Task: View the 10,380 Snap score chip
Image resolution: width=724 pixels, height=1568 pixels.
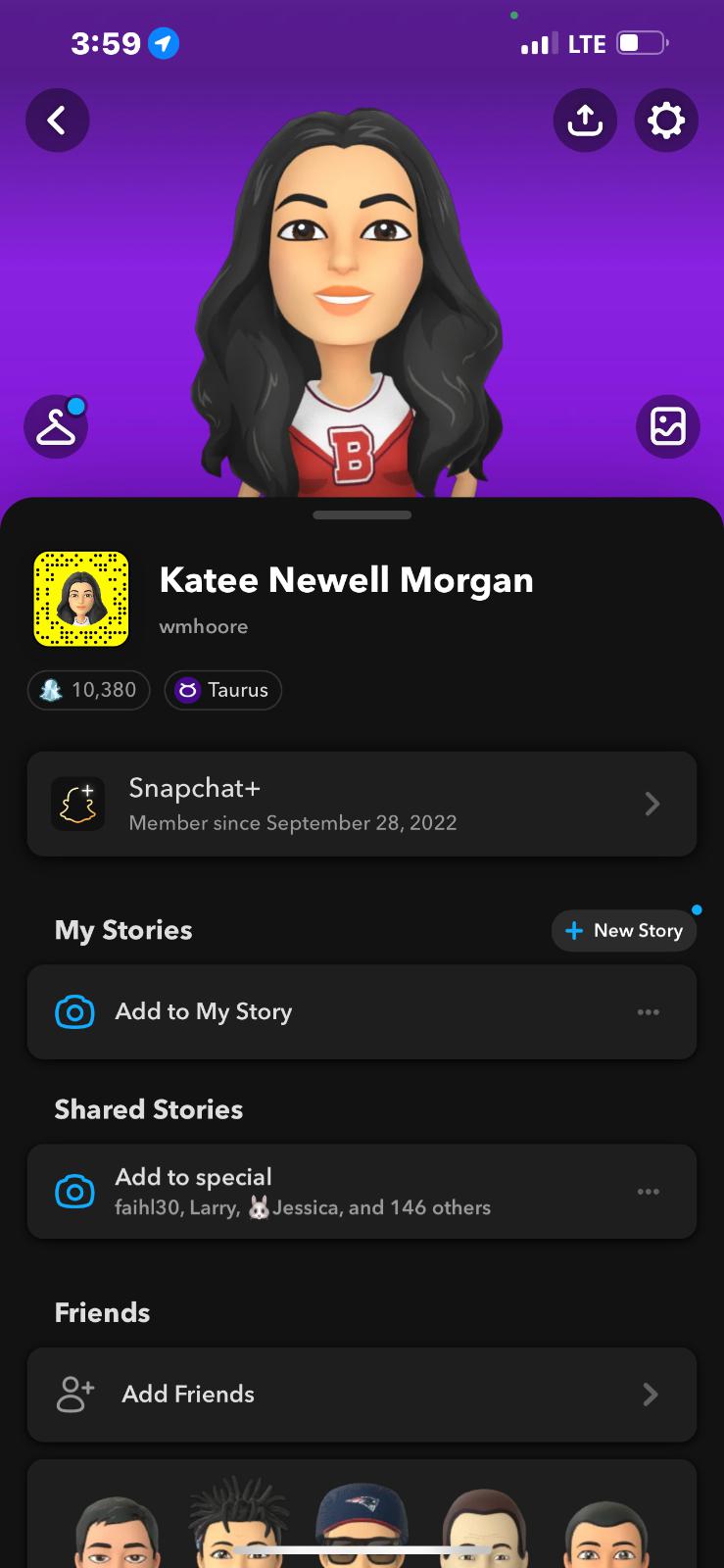Action: pos(89,690)
